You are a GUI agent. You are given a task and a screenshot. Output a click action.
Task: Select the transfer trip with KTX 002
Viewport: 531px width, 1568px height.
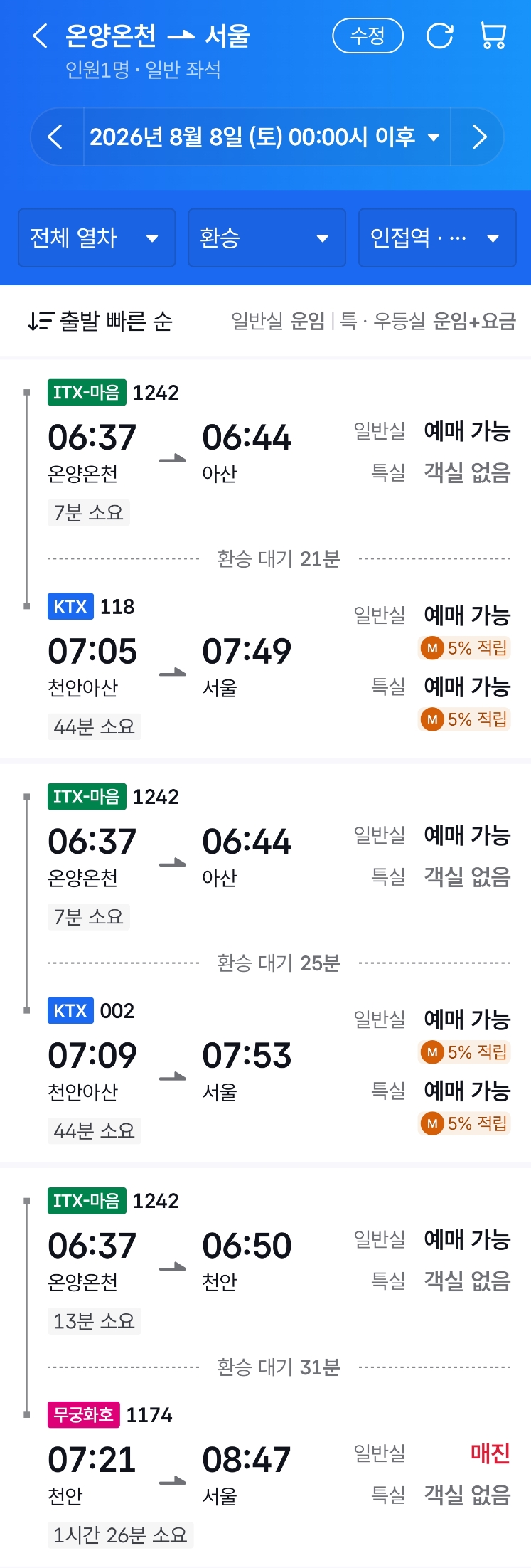pos(265,963)
